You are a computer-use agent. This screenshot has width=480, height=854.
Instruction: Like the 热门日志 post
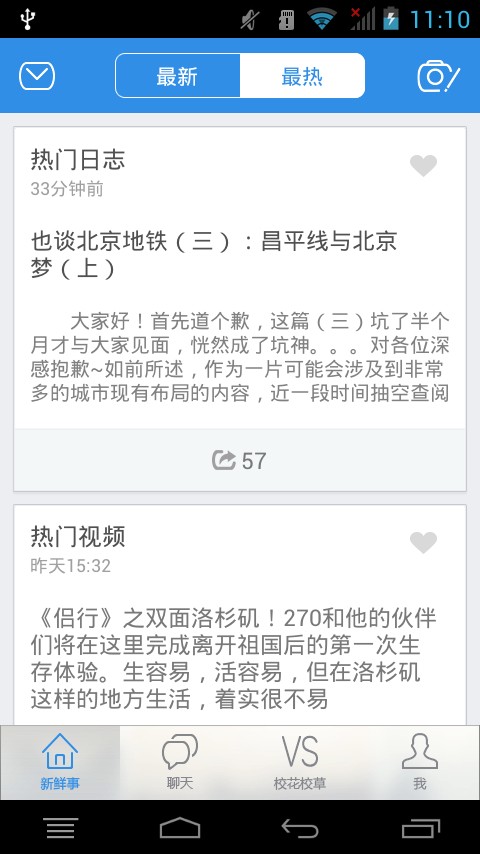[423, 165]
